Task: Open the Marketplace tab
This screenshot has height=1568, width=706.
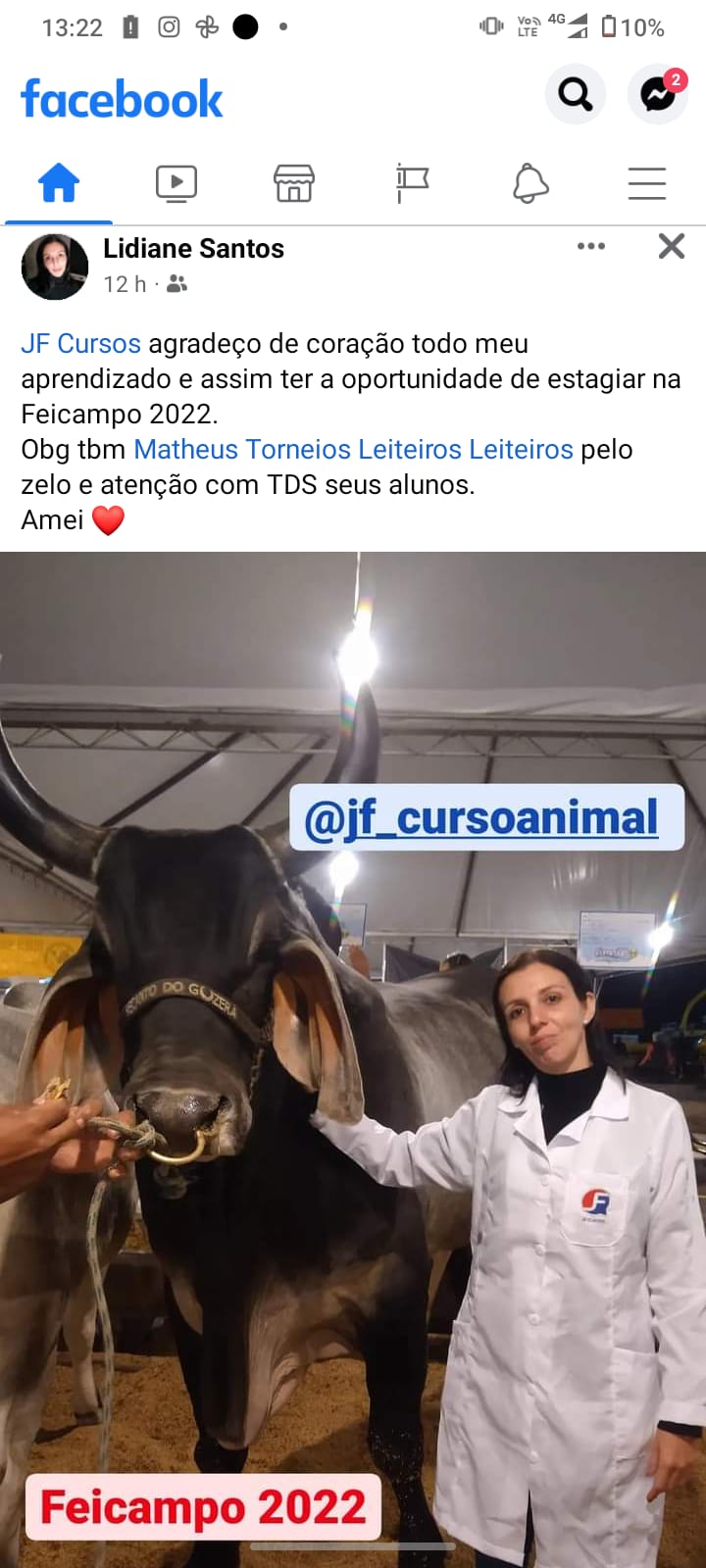Action: click(x=294, y=183)
